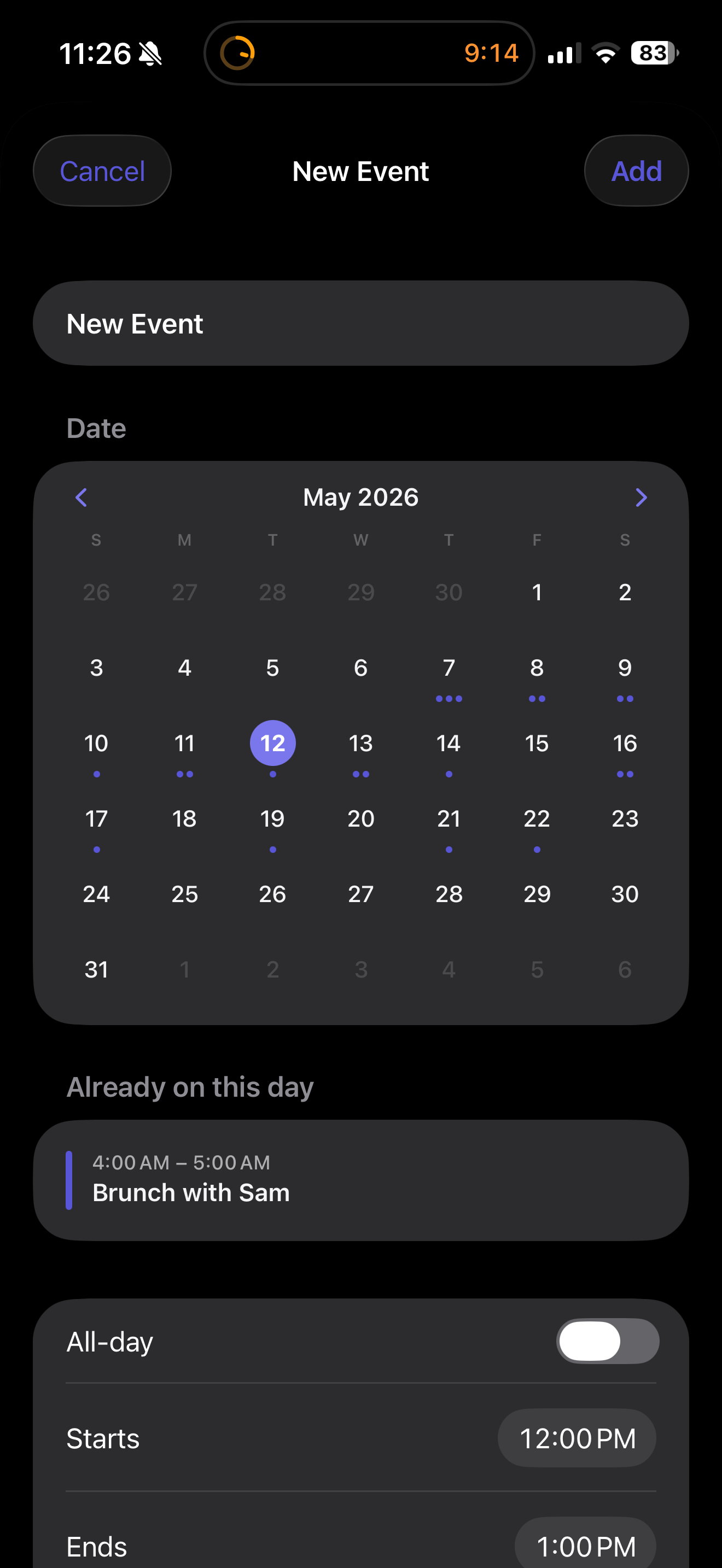Open the Brunch with Sam event
The width and height of the screenshot is (722, 1568).
coord(361,1180)
